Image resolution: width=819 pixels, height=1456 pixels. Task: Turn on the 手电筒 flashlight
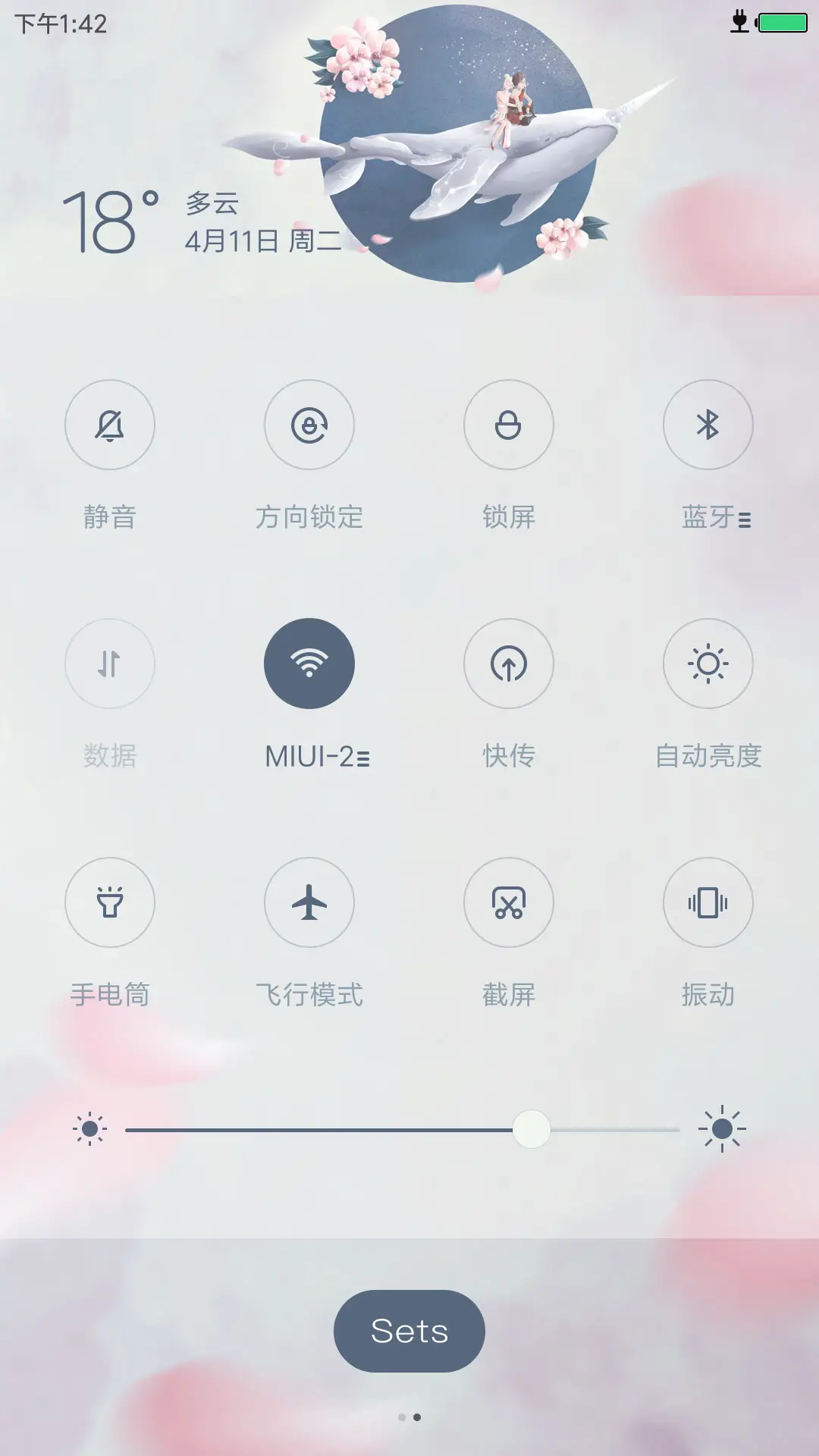[110, 902]
